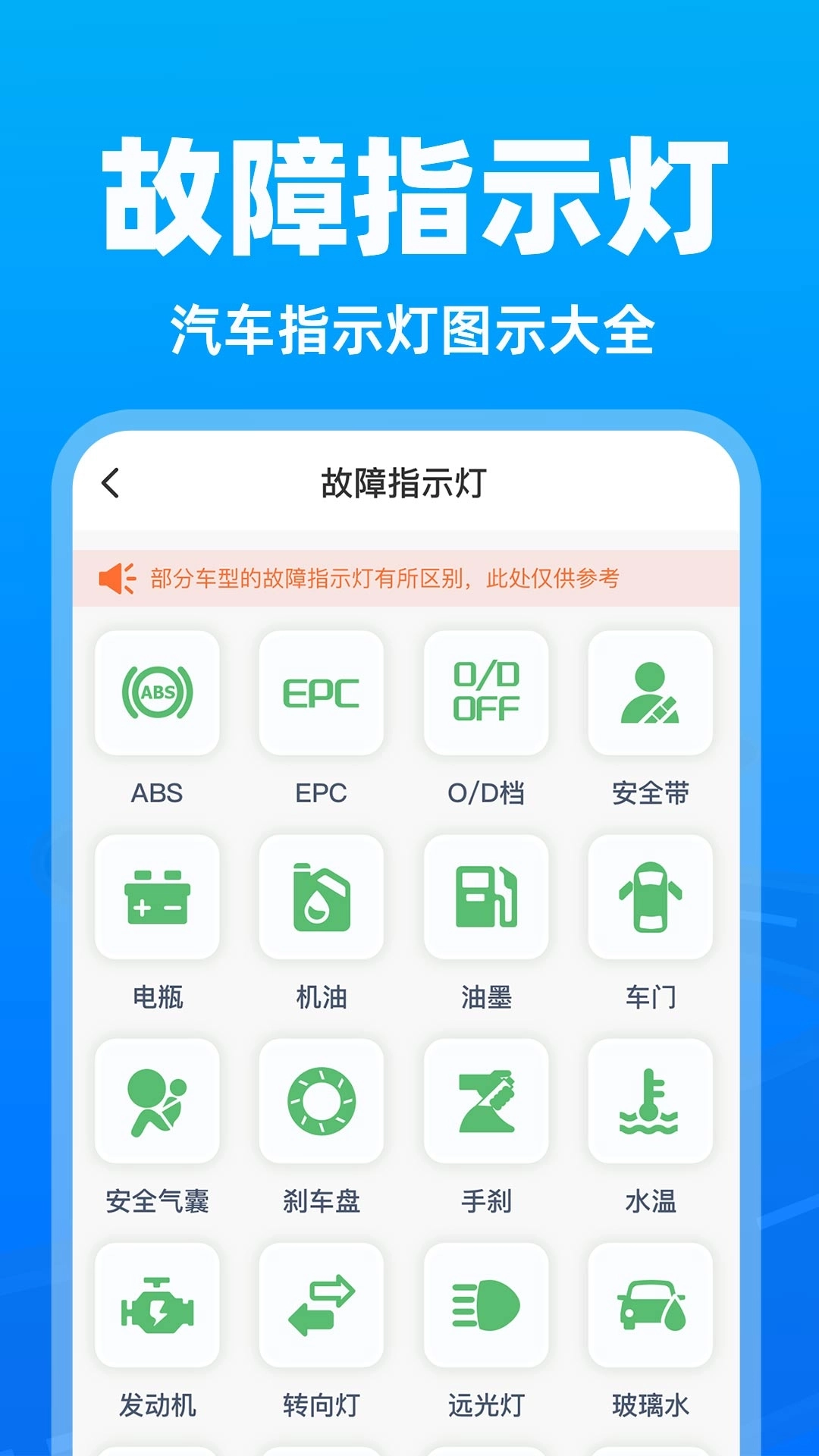Screen dimensions: 819x1456
Task: Select the ABS indicator icon
Action: [155, 692]
